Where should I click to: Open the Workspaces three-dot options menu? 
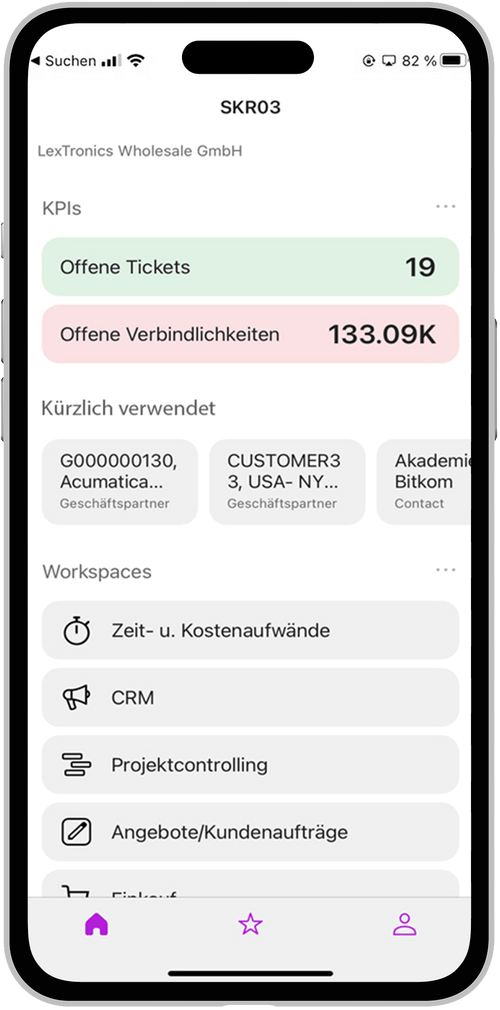click(x=445, y=570)
